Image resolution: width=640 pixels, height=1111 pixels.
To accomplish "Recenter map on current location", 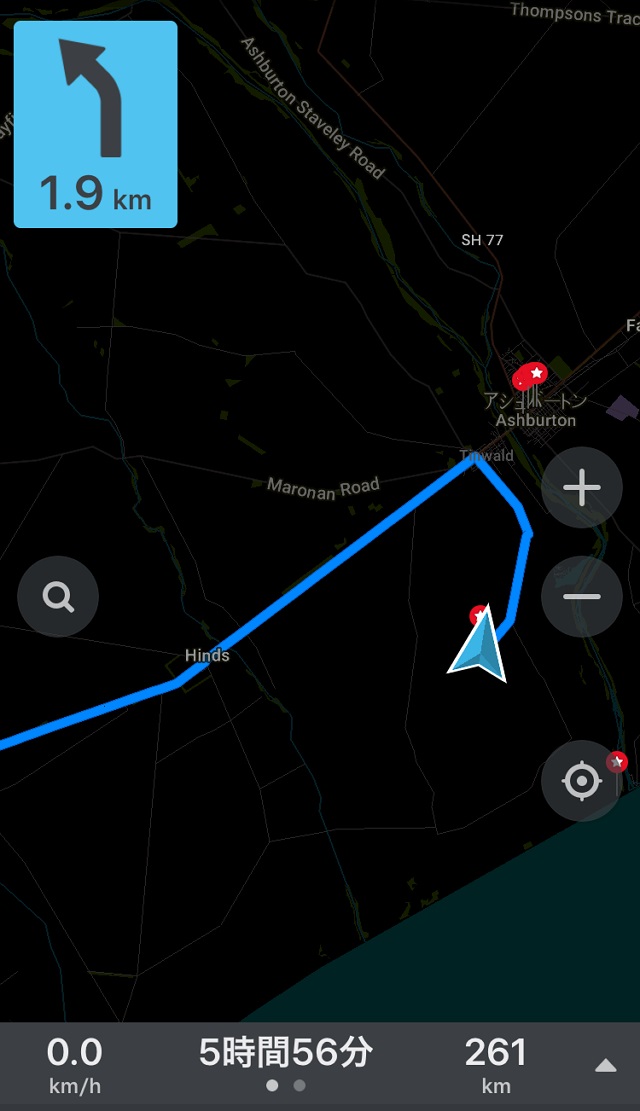I will (581, 781).
